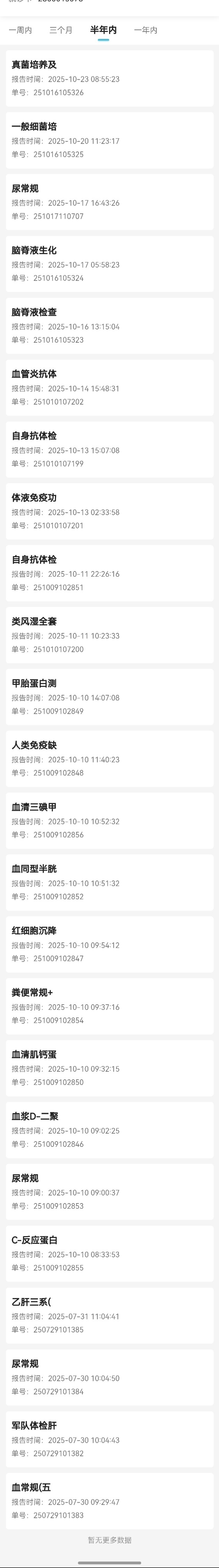Open the 体液免疫功 report card
Image resolution: width=219 pixels, height=1568 pixels.
coord(109,511)
